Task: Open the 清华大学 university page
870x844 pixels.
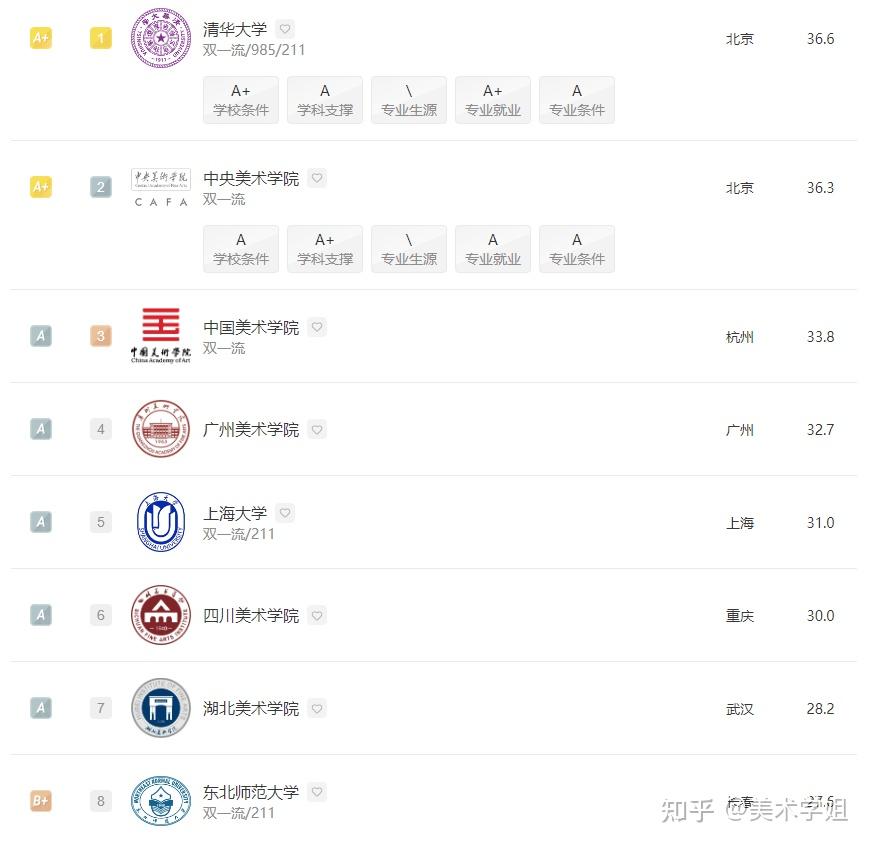Action: click(x=235, y=30)
